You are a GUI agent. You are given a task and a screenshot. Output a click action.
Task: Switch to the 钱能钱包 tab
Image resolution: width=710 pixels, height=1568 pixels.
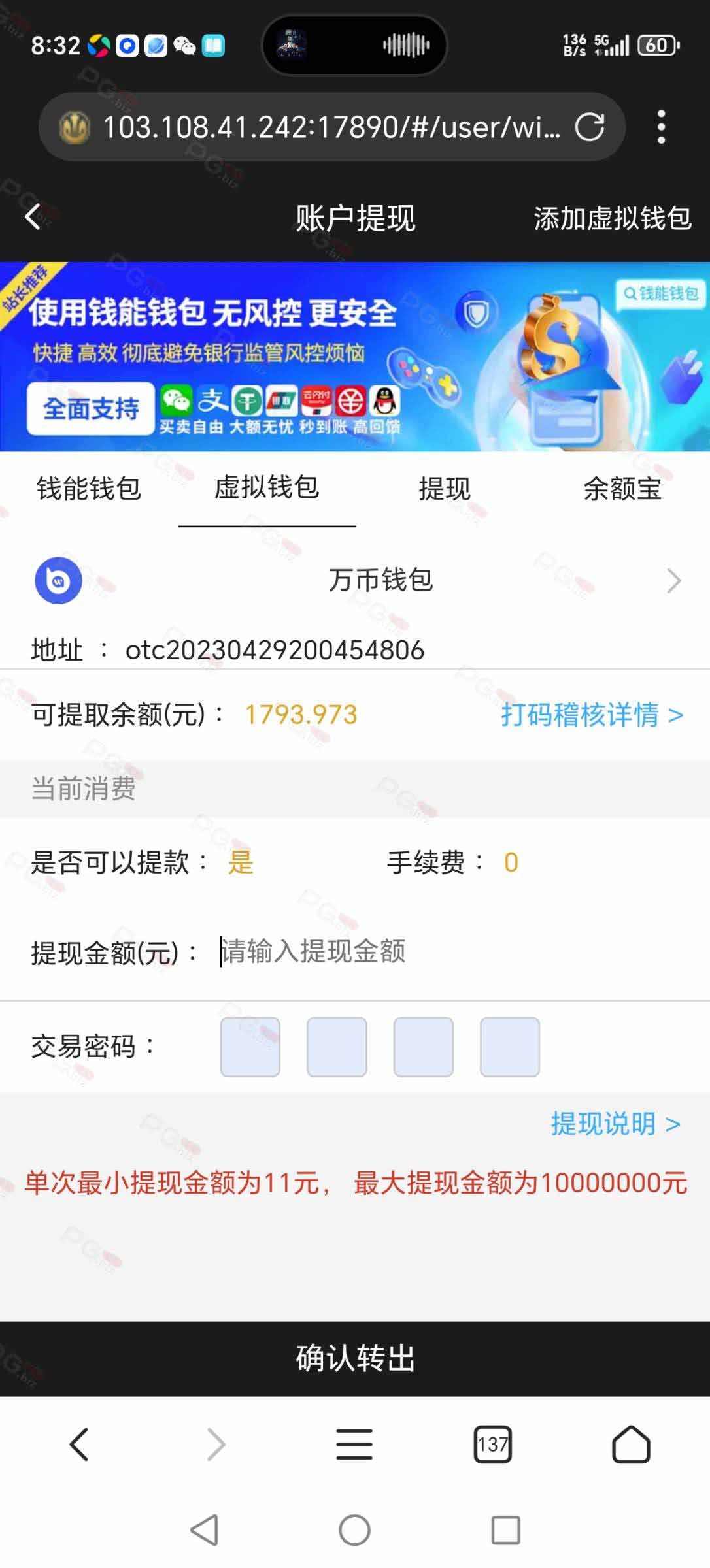(x=89, y=489)
